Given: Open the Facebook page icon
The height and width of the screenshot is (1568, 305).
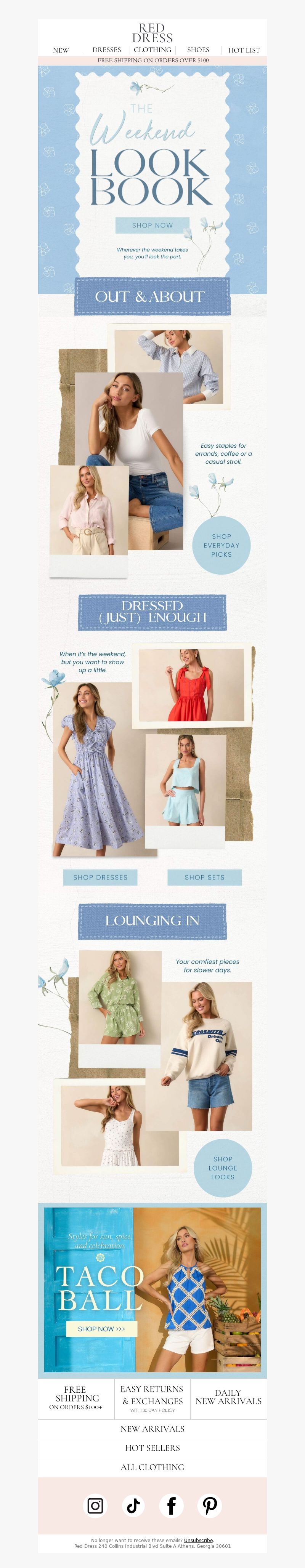Looking at the screenshot, I should [x=172, y=1506].
